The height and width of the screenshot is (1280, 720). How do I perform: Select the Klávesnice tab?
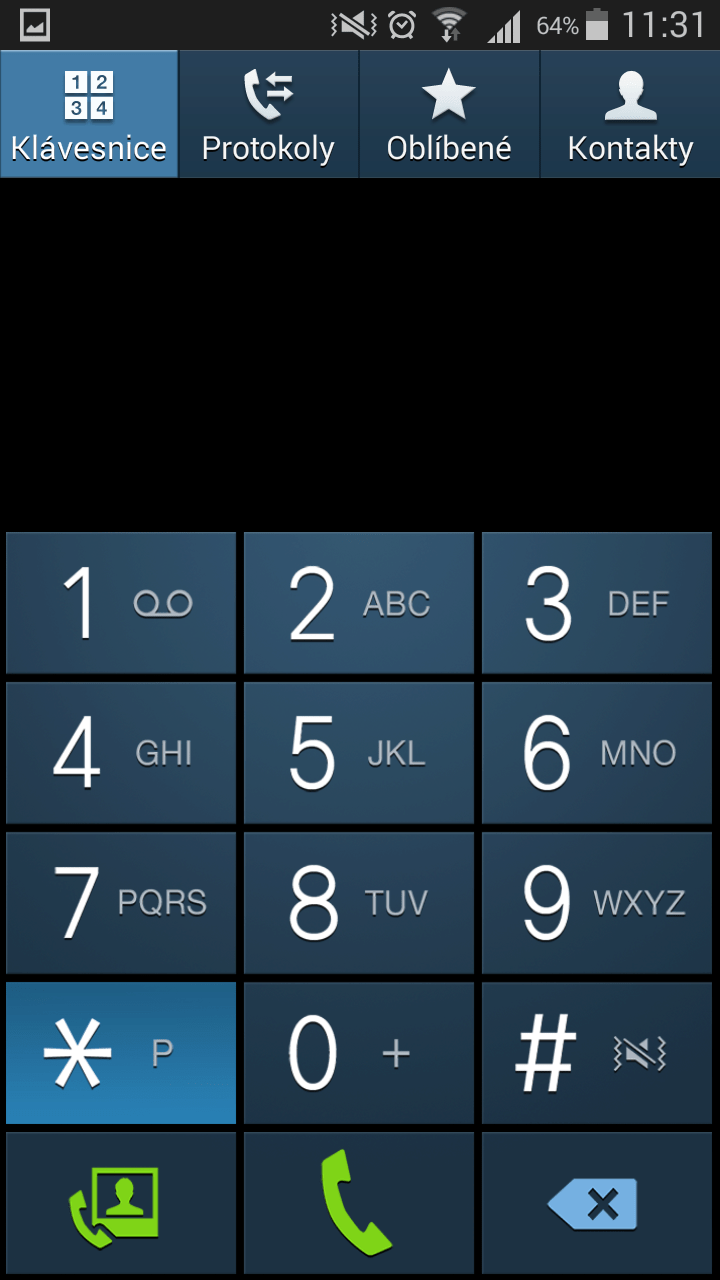coord(89,114)
